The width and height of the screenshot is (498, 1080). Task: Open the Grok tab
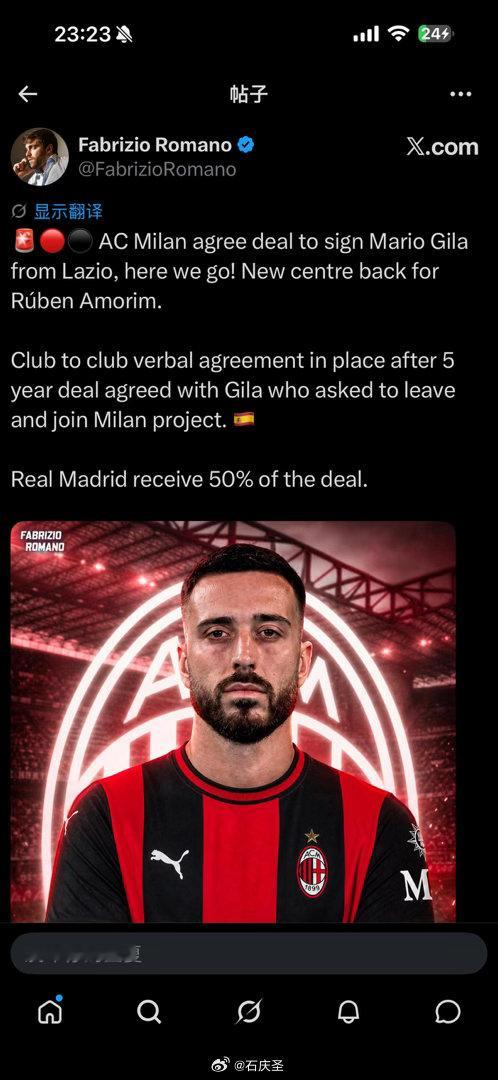click(x=249, y=1011)
